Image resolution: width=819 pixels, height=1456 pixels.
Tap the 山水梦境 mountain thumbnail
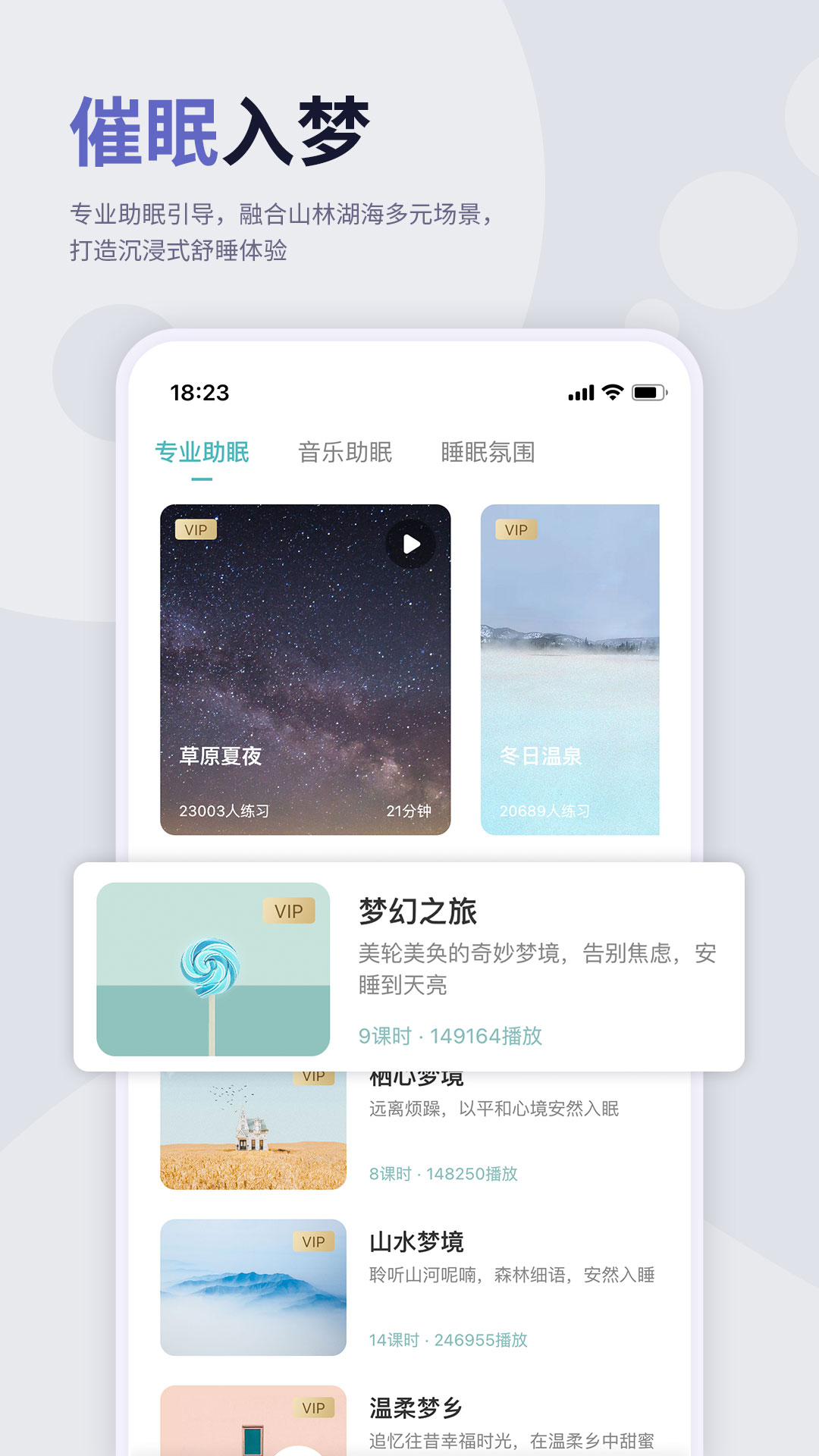[x=253, y=1289]
